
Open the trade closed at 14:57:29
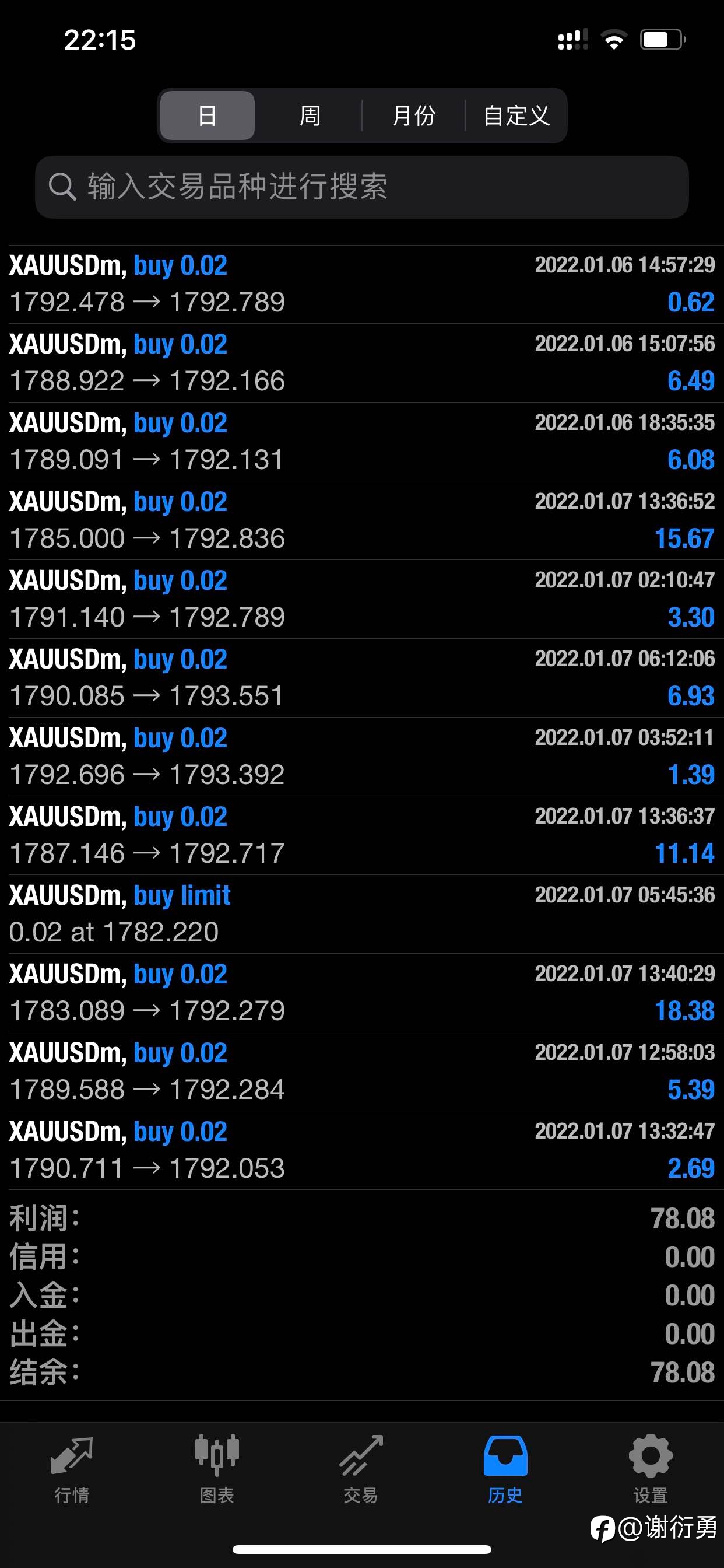click(362, 284)
